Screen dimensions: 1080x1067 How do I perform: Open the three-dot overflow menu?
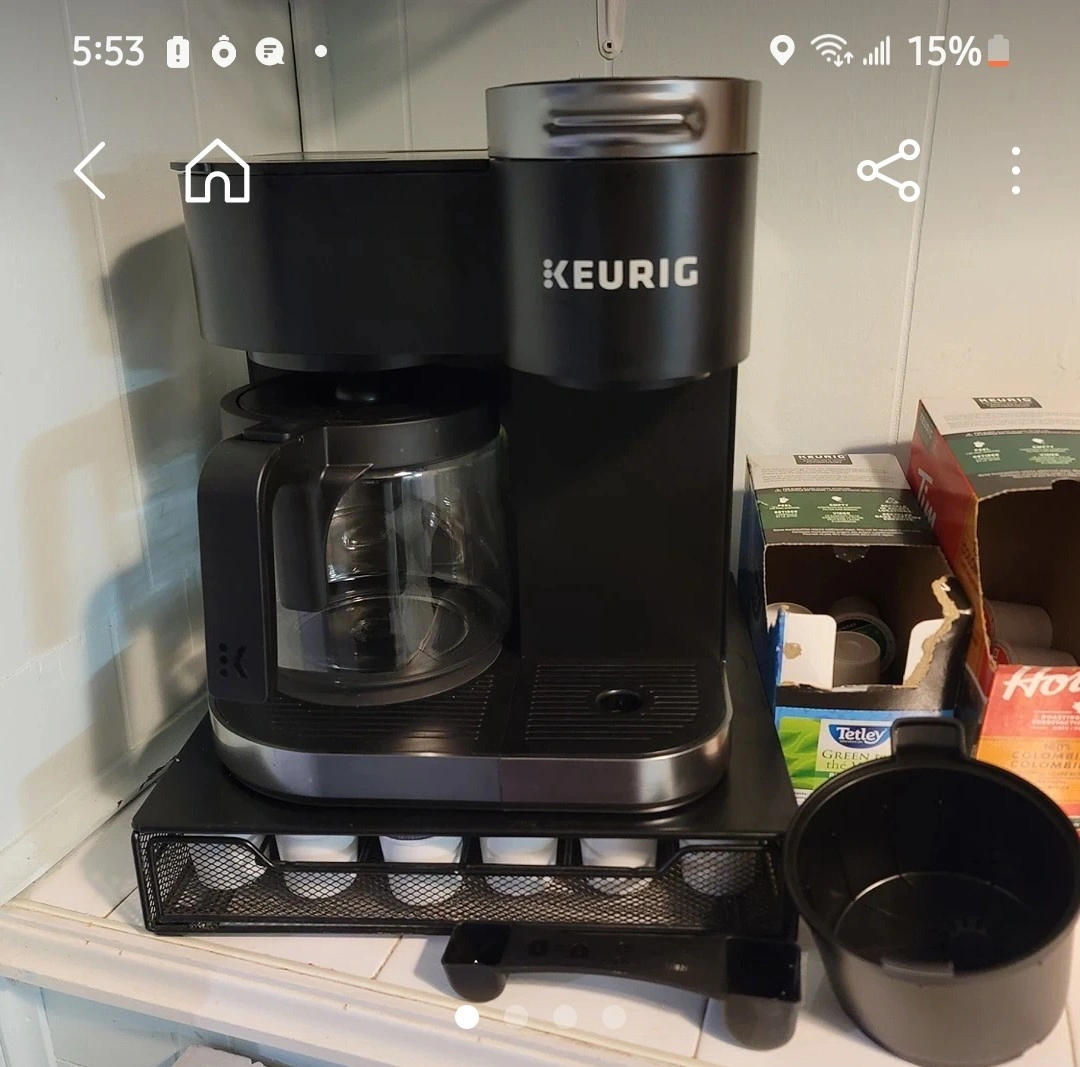pos(1015,171)
